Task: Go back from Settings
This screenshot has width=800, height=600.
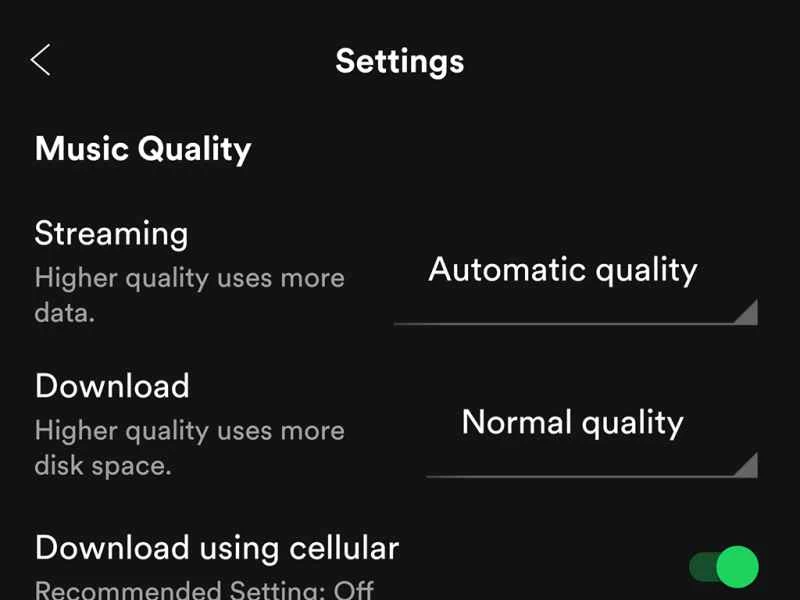Action: (41, 60)
